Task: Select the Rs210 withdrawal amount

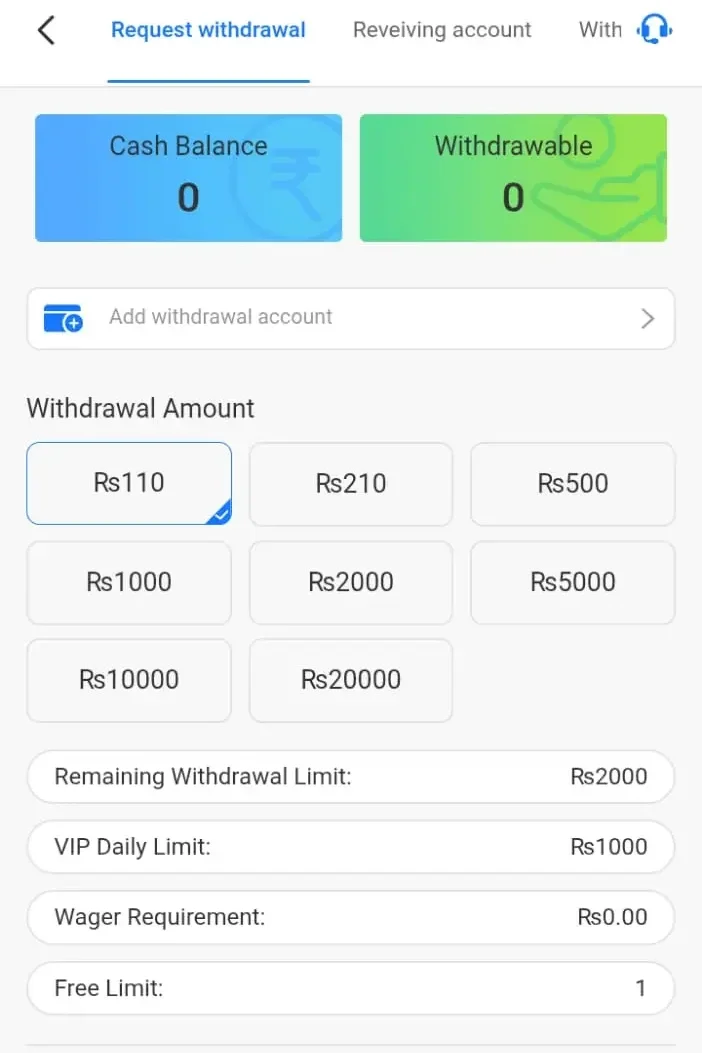Action: [x=351, y=484]
